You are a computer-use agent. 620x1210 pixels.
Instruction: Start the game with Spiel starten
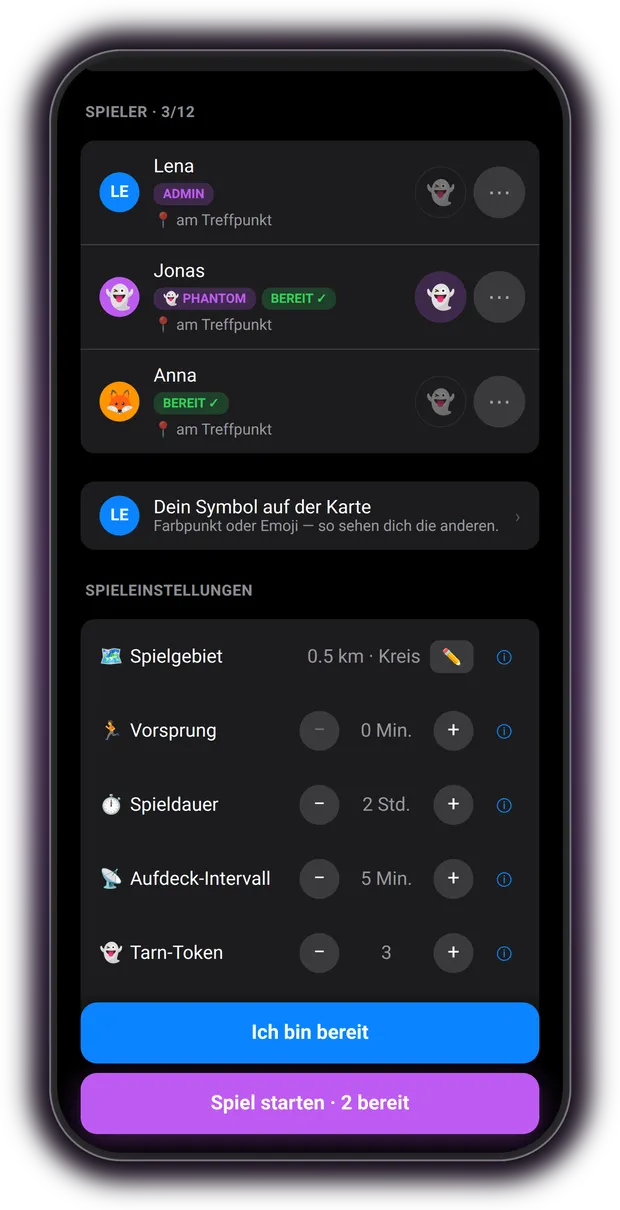(310, 1104)
